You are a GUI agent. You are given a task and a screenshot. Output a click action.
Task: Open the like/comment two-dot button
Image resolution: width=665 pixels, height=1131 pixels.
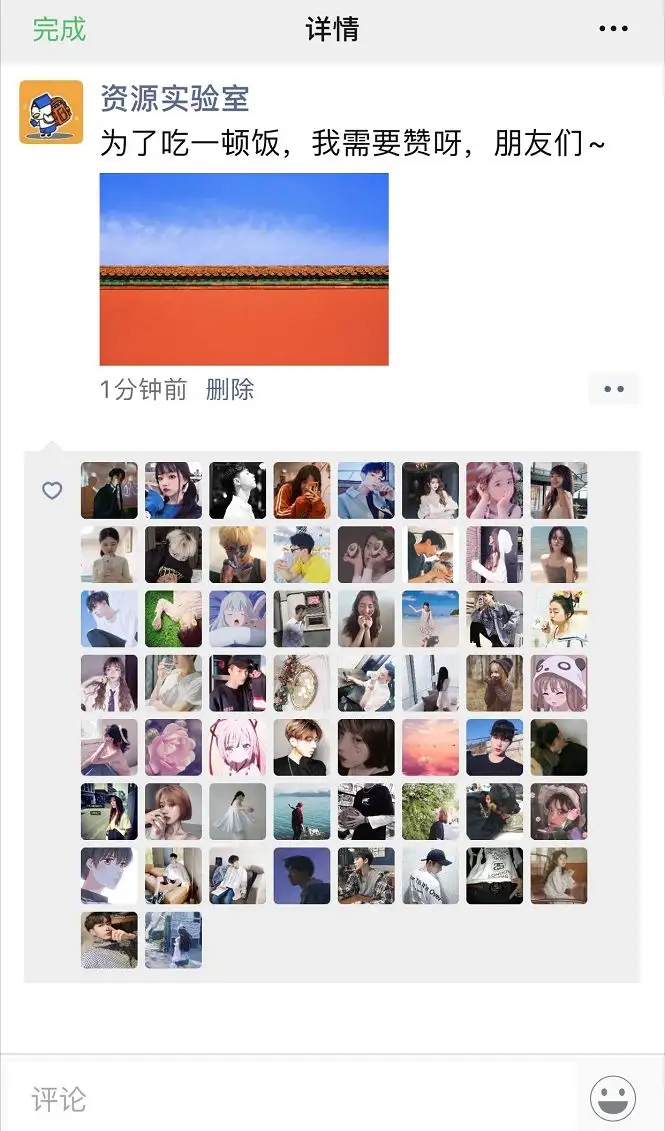[x=614, y=389]
